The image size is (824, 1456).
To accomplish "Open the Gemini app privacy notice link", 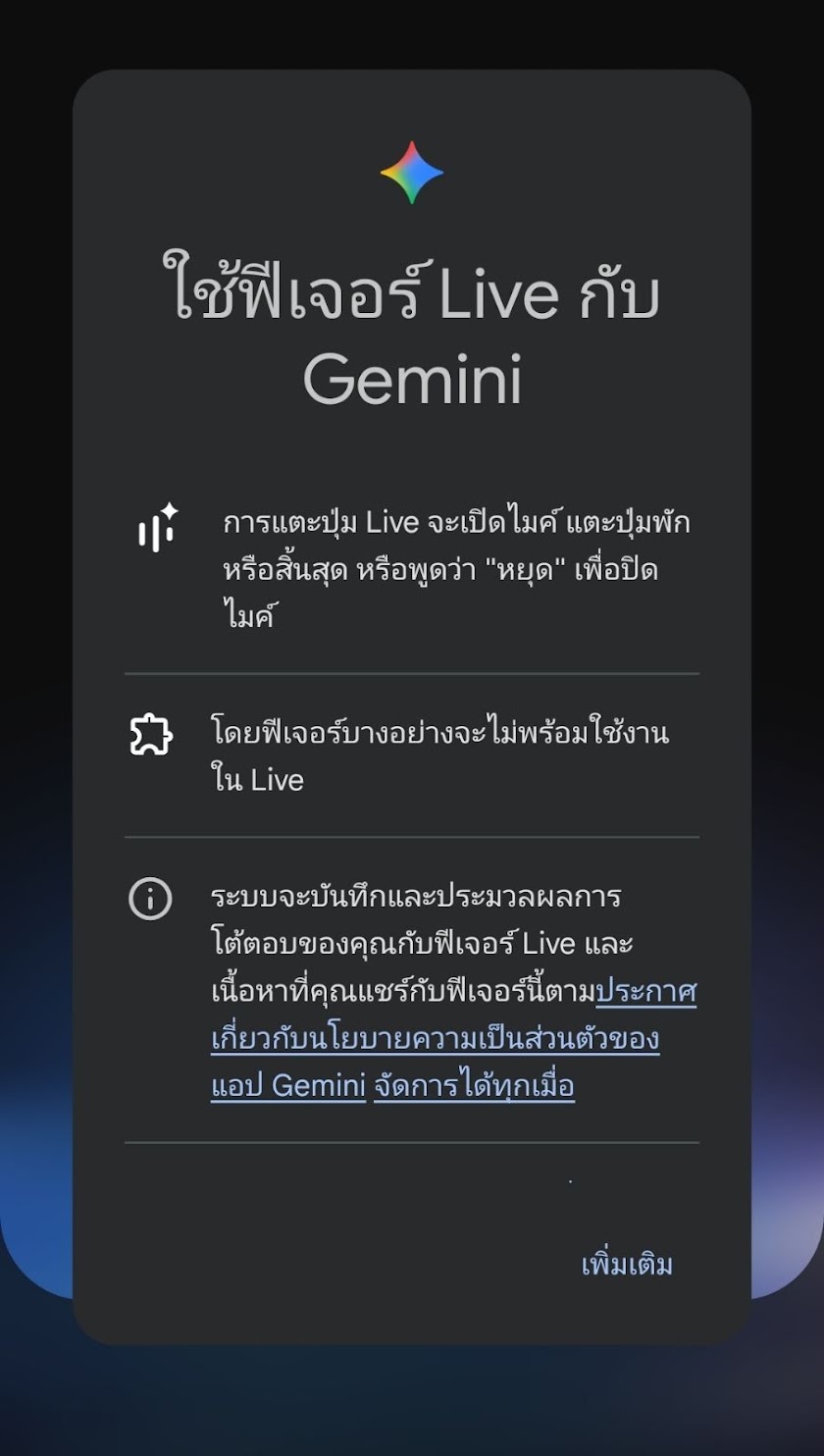I will [x=435, y=1039].
